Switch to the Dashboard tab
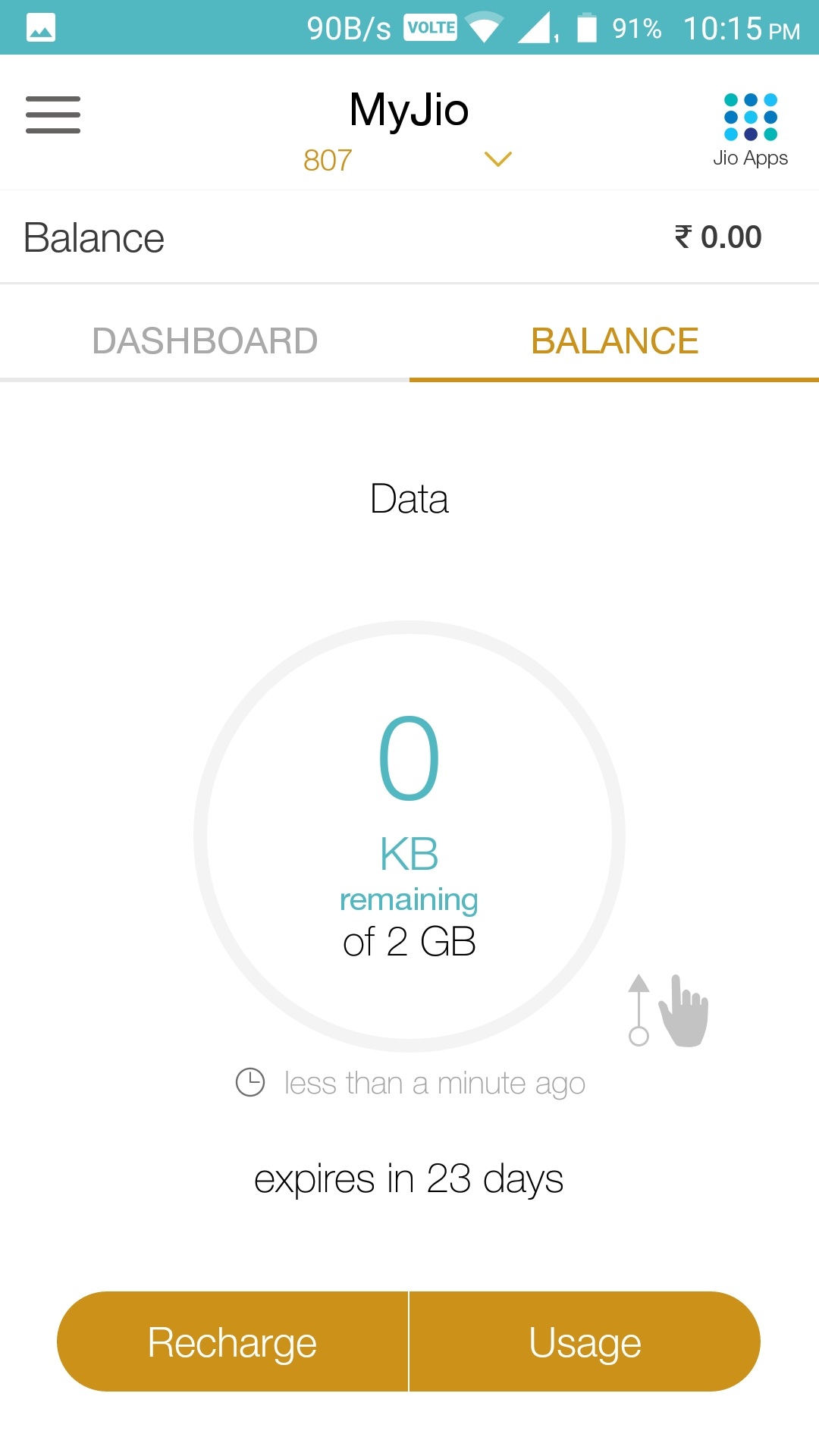 [205, 341]
